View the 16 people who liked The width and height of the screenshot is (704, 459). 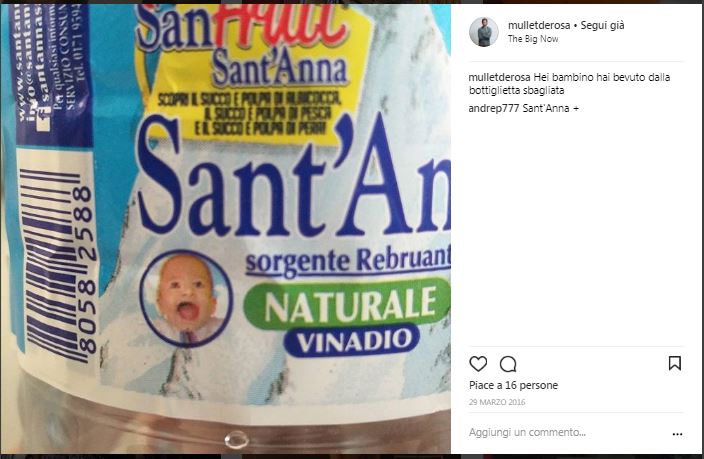tap(513, 385)
